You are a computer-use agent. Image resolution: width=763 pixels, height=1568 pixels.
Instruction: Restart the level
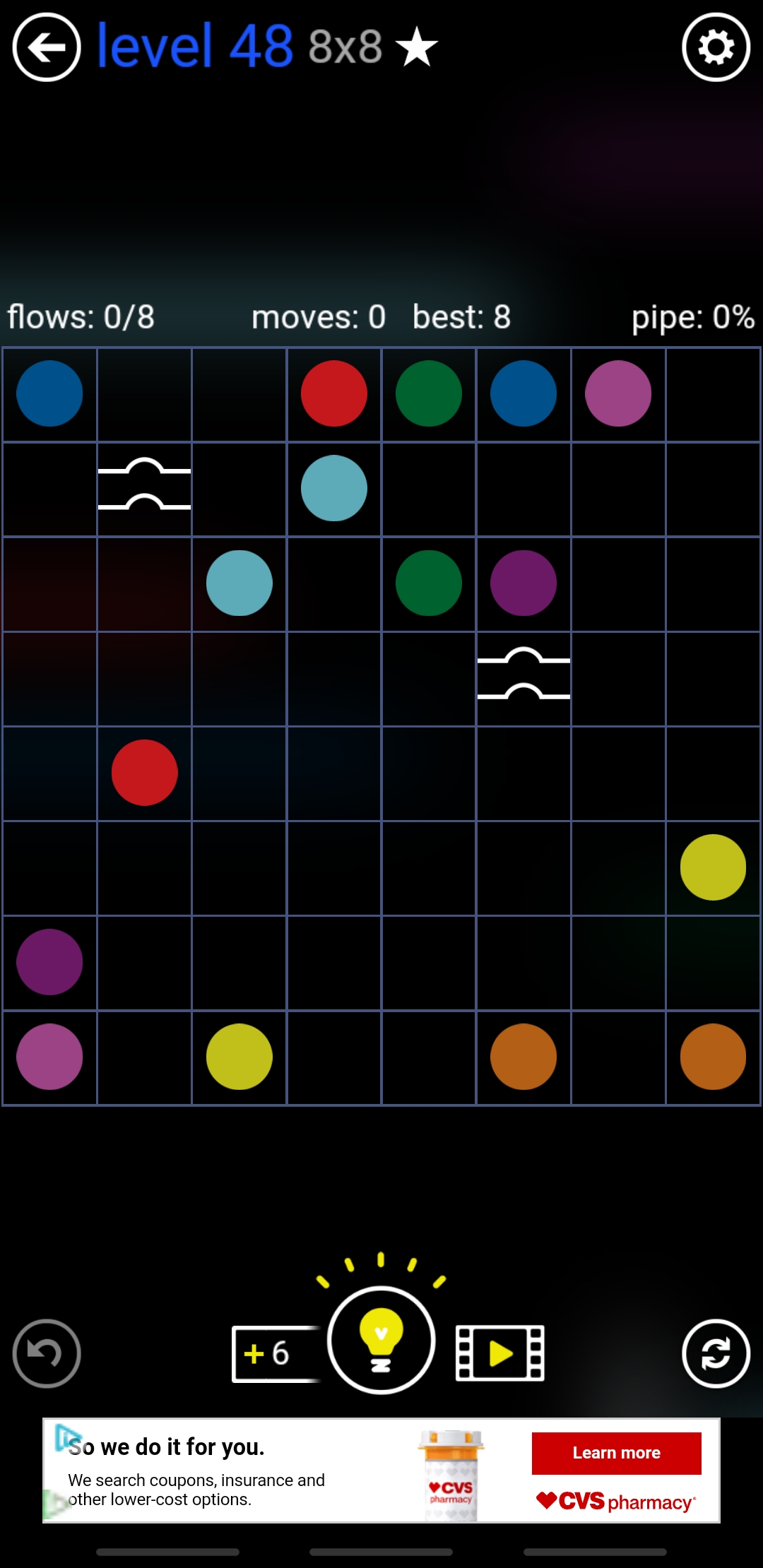716,1353
